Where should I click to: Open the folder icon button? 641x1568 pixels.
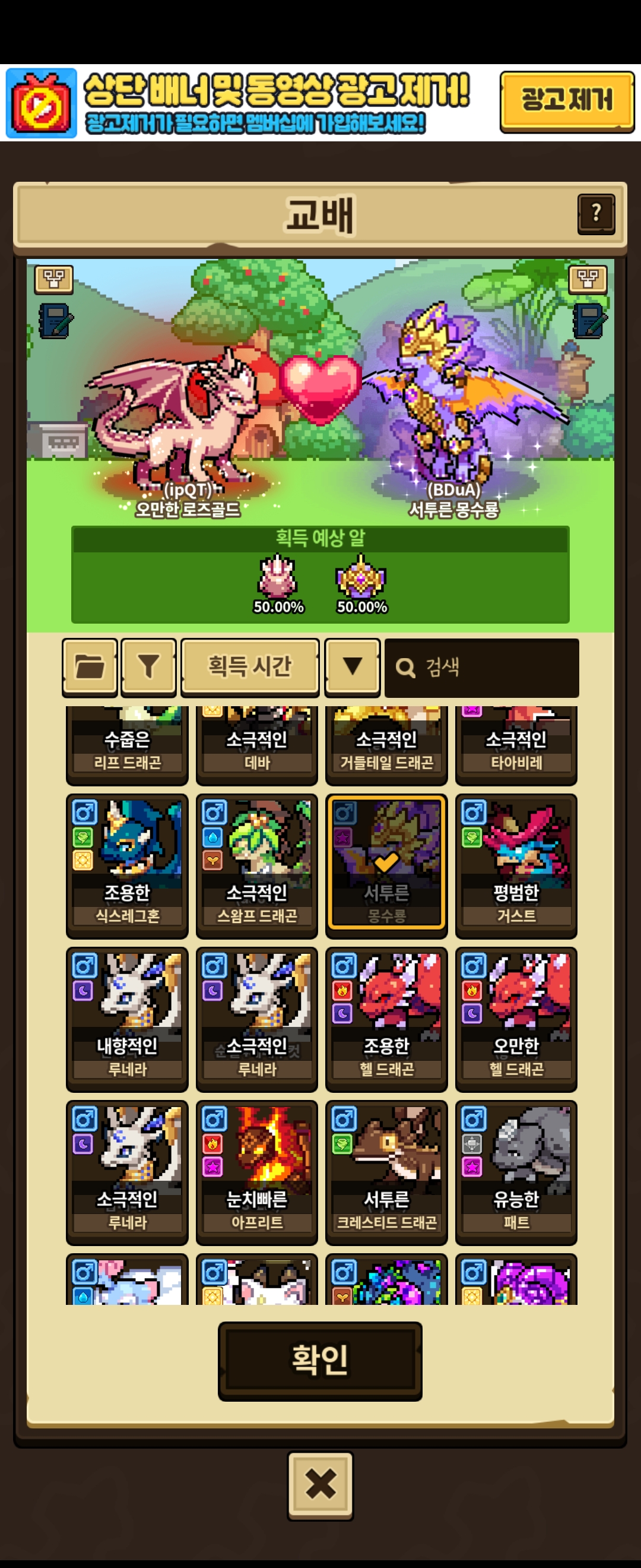(90, 667)
